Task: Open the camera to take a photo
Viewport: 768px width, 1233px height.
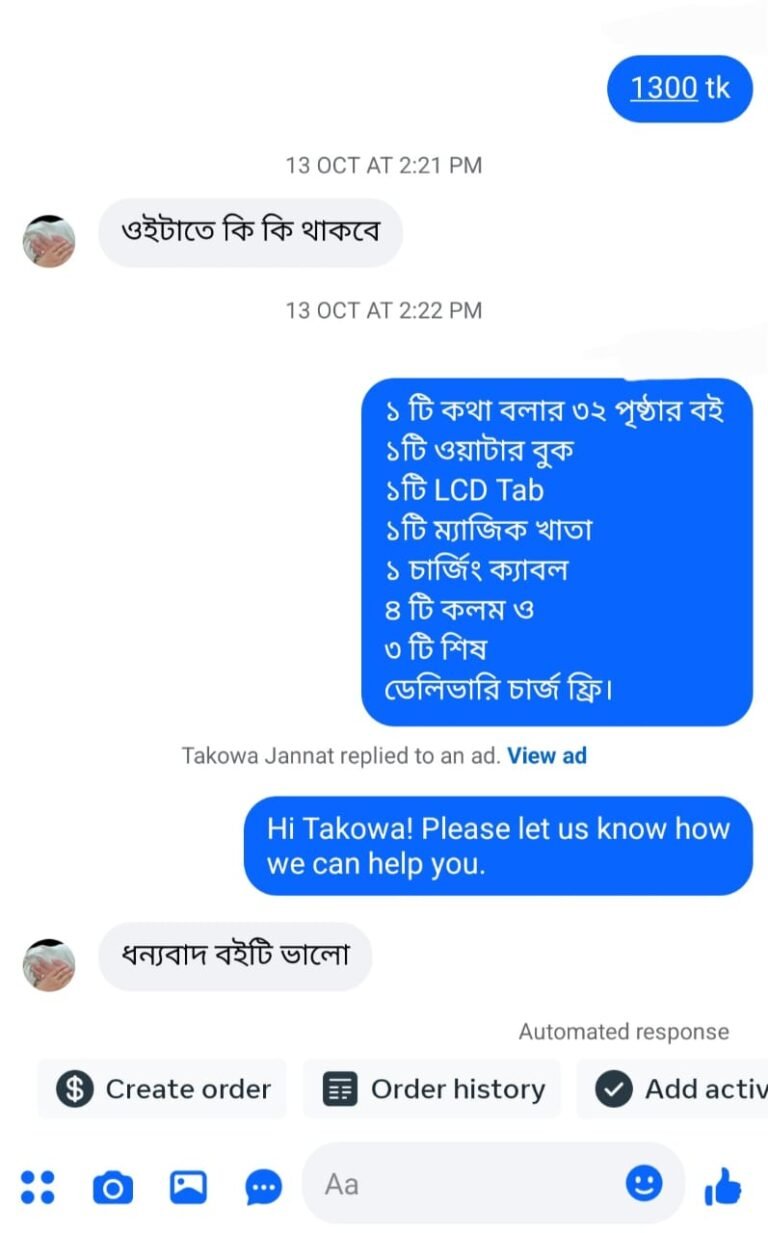Action: pos(113,1187)
